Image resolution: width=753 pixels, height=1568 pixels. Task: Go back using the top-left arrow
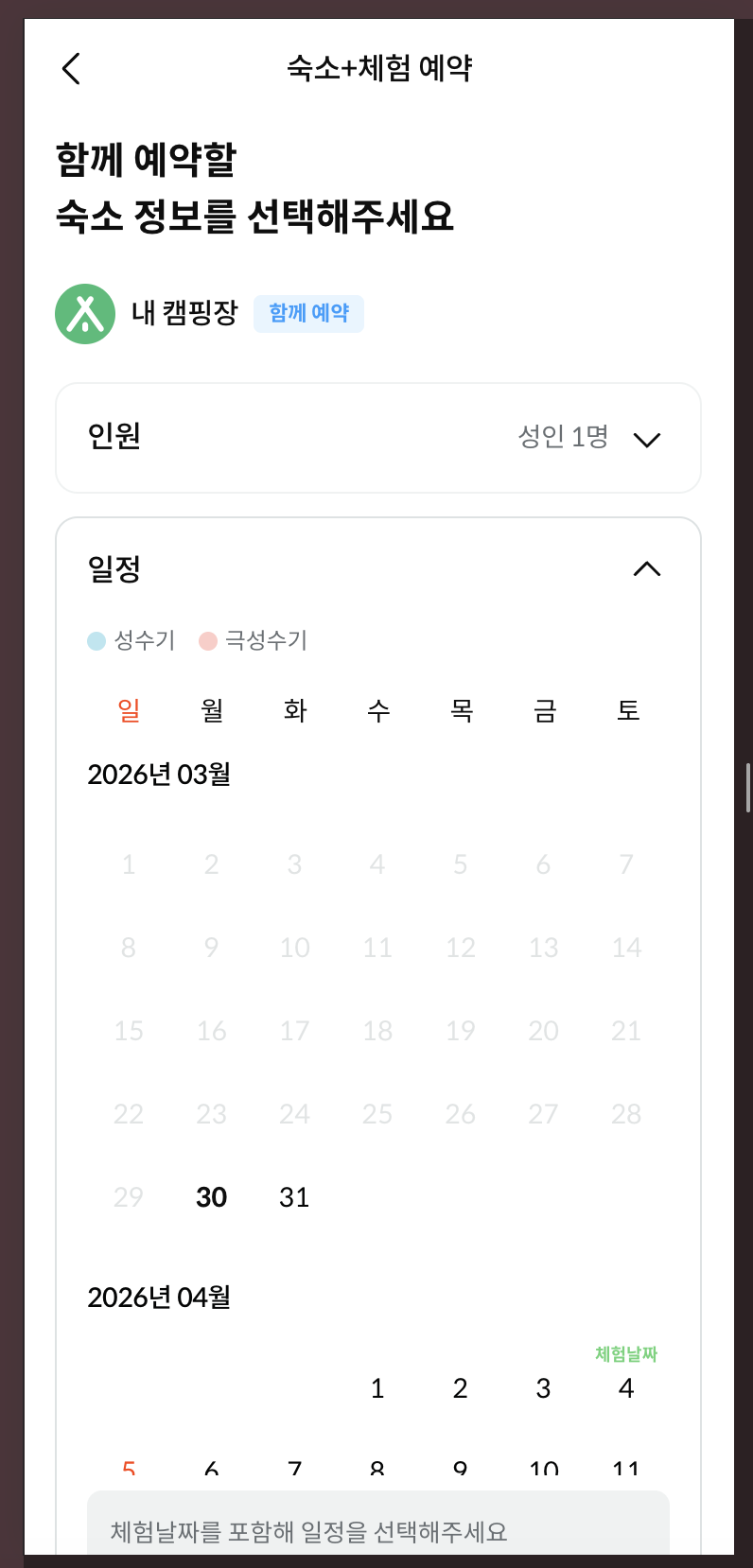click(71, 68)
